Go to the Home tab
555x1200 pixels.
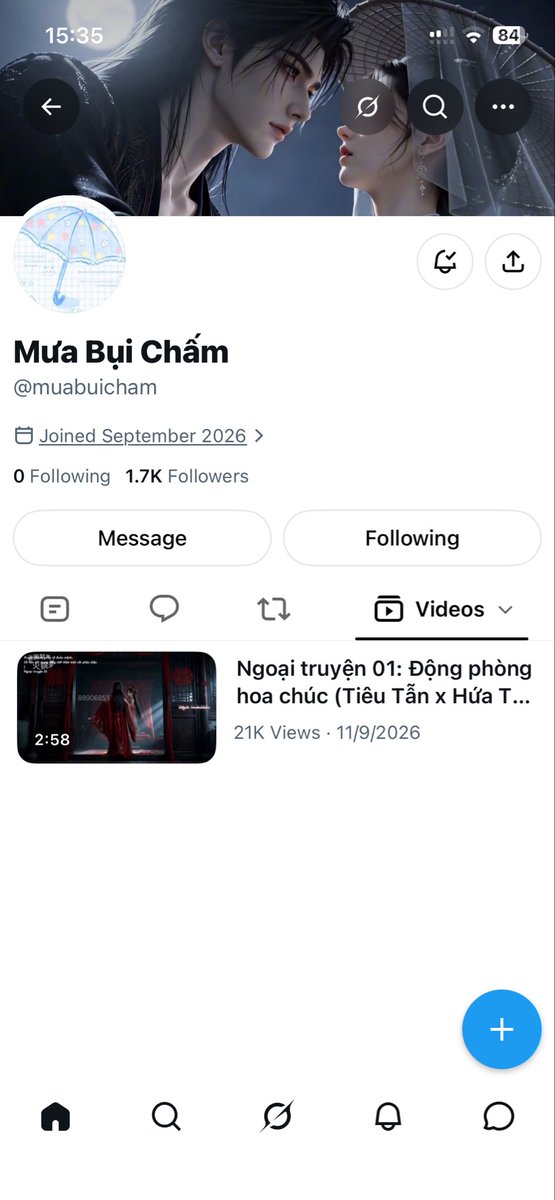coord(56,1116)
